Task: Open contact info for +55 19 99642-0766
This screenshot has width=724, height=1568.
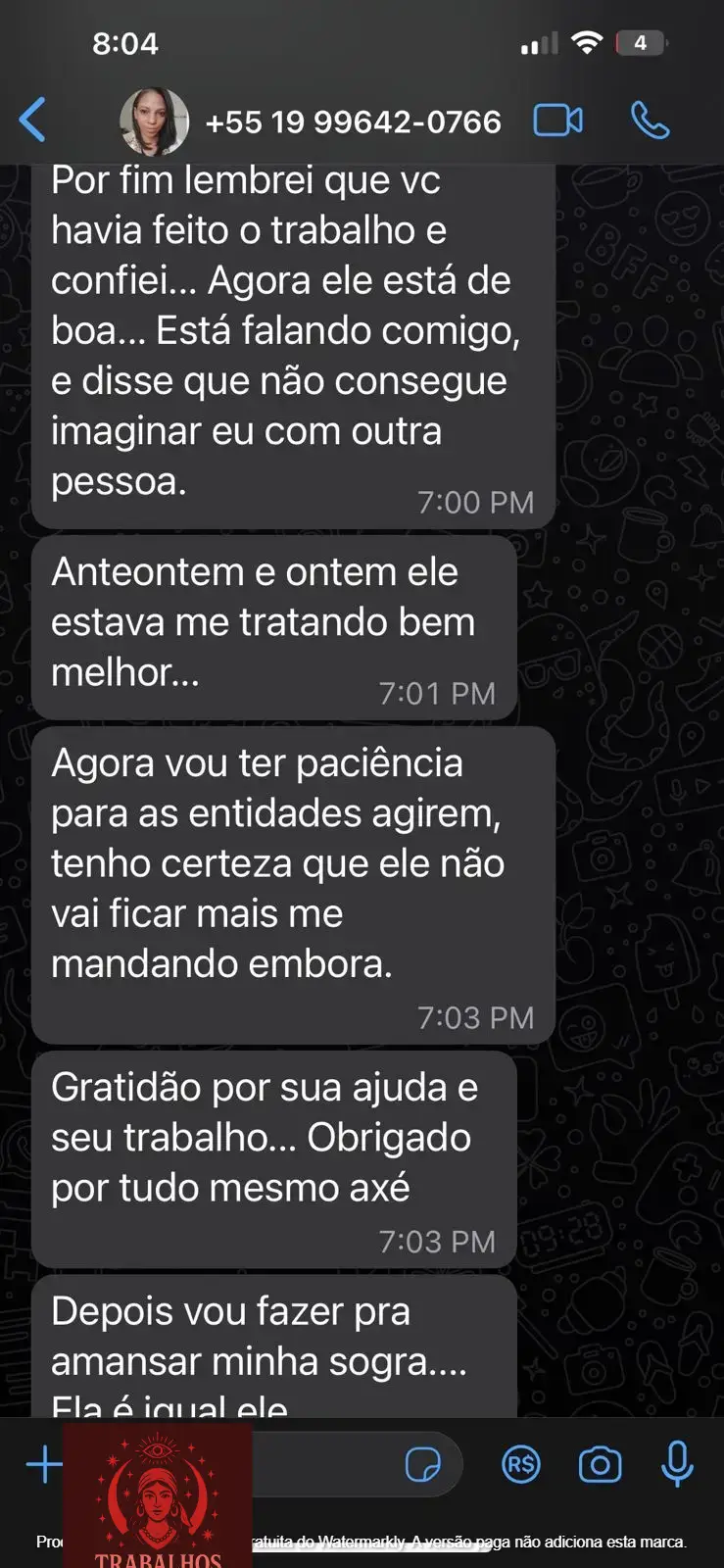Action: tap(353, 122)
